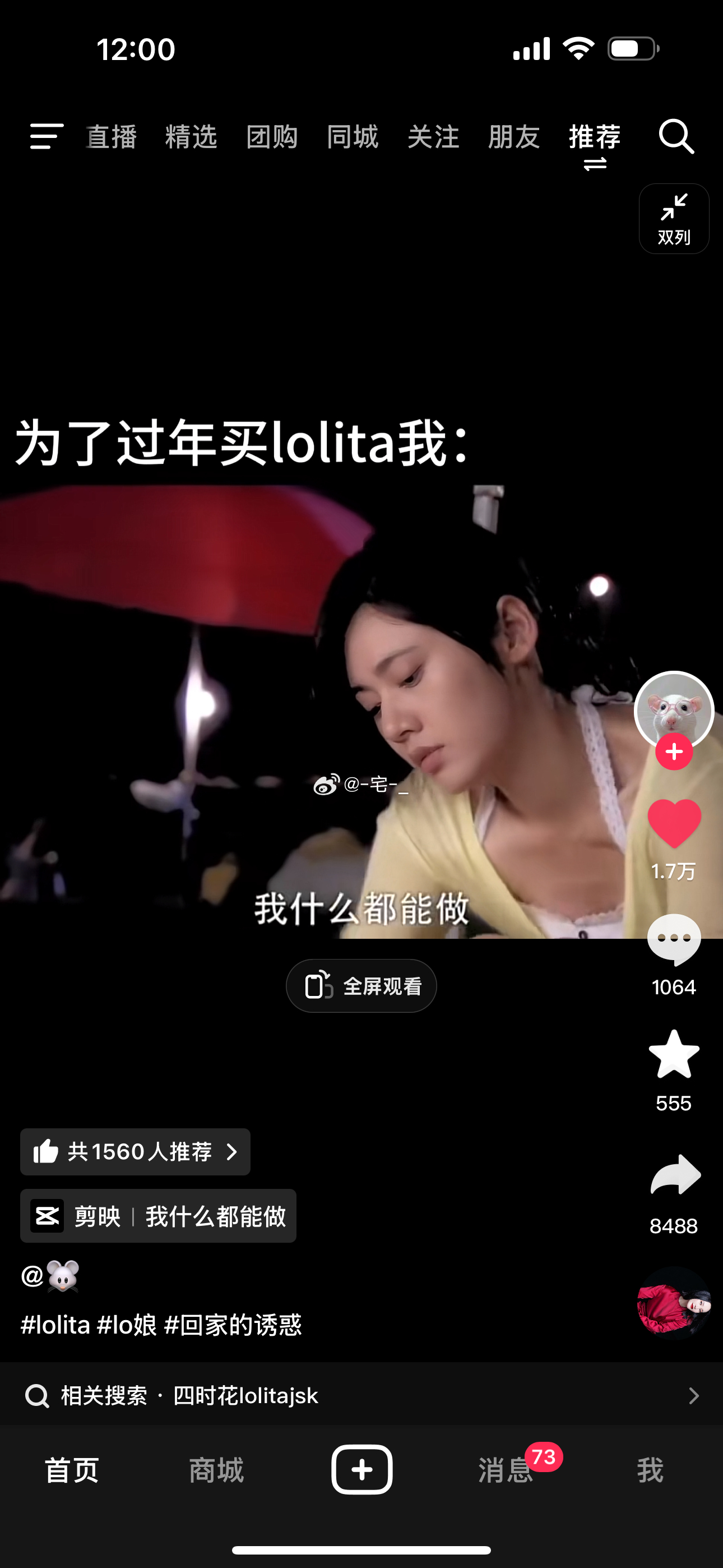723x1568 pixels.
Task: Open the comments with 1064 replies
Action: click(x=674, y=940)
